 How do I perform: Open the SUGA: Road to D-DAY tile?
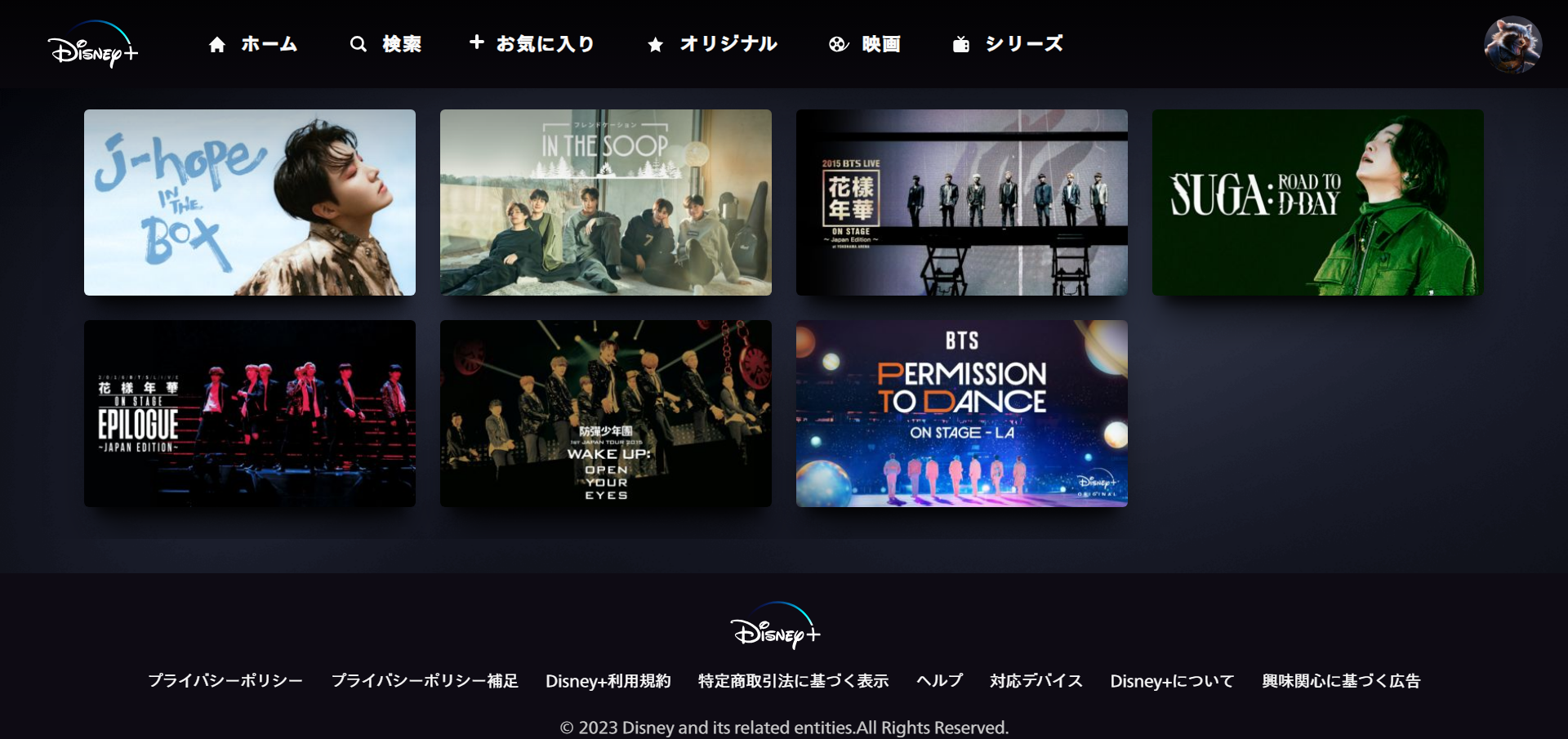pyautogui.click(x=1318, y=203)
